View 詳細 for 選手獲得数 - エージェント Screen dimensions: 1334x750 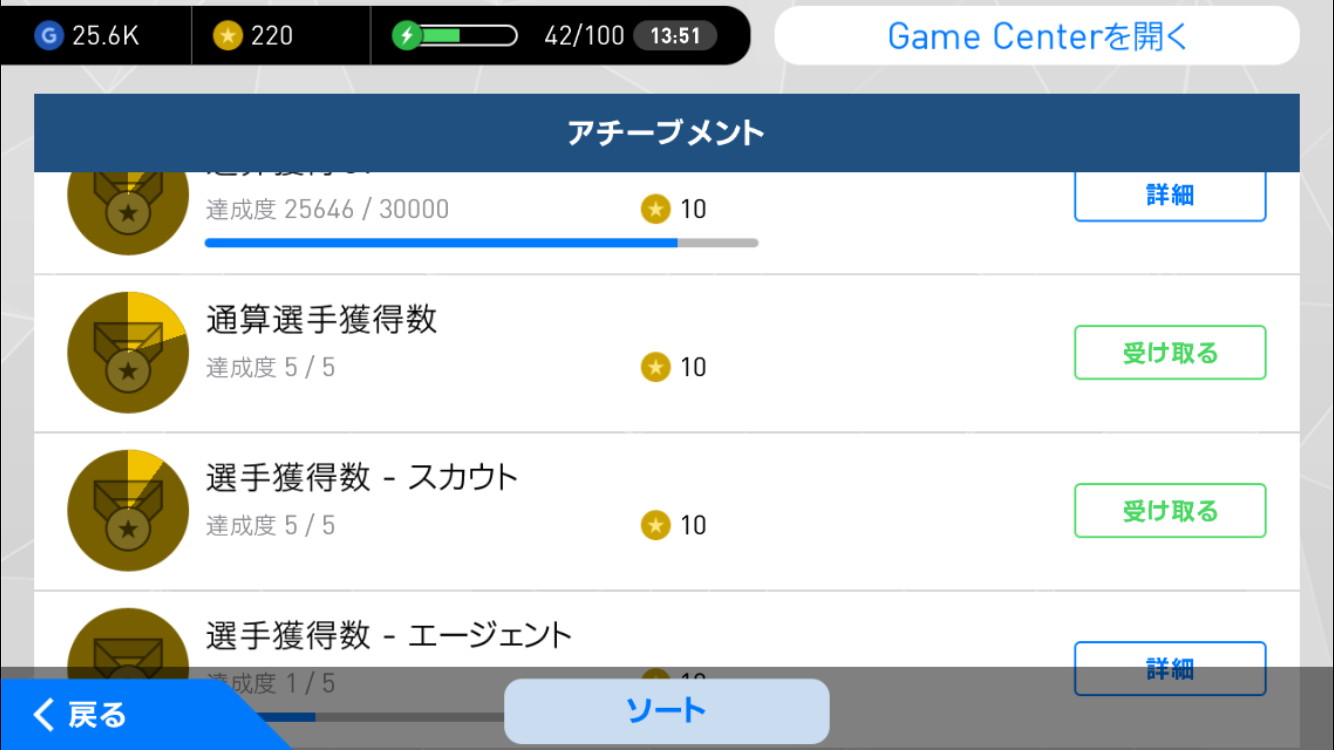1169,667
